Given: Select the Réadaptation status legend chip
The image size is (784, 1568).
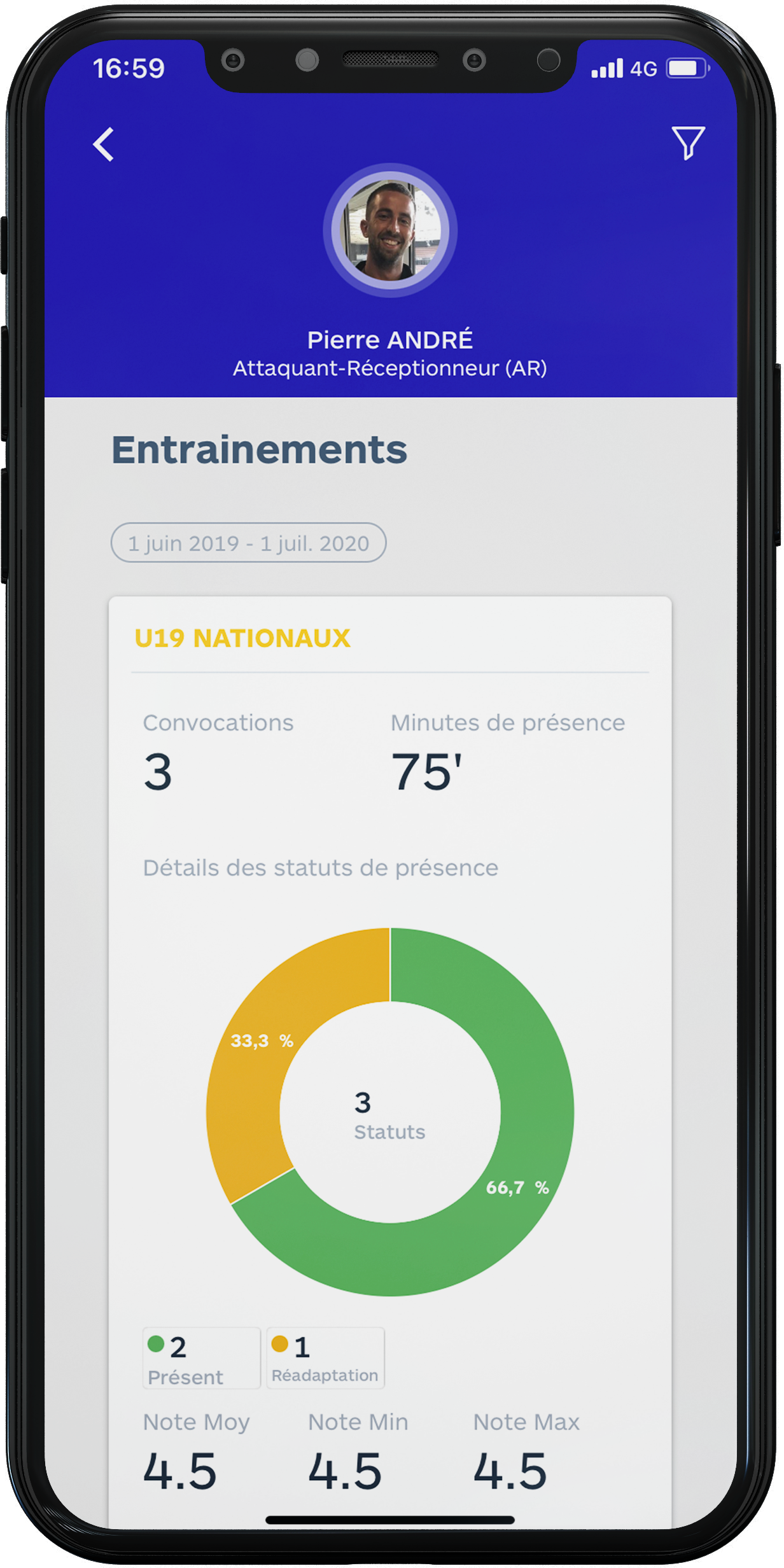Looking at the screenshot, I should (x=325, y=1358).
